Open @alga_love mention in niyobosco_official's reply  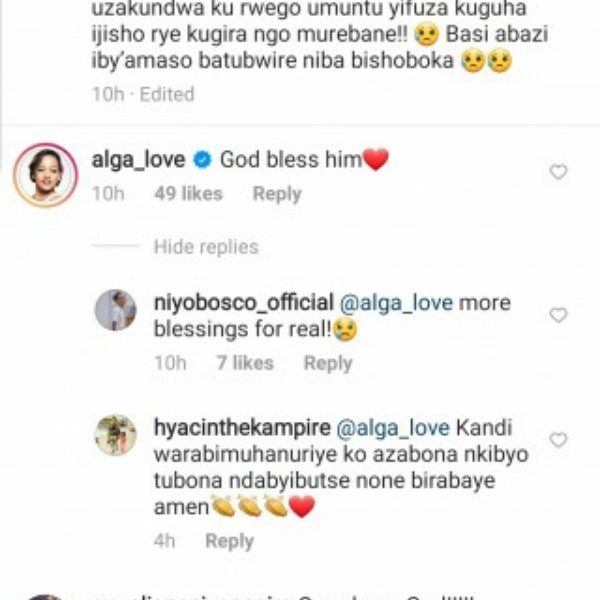point(398,302)
